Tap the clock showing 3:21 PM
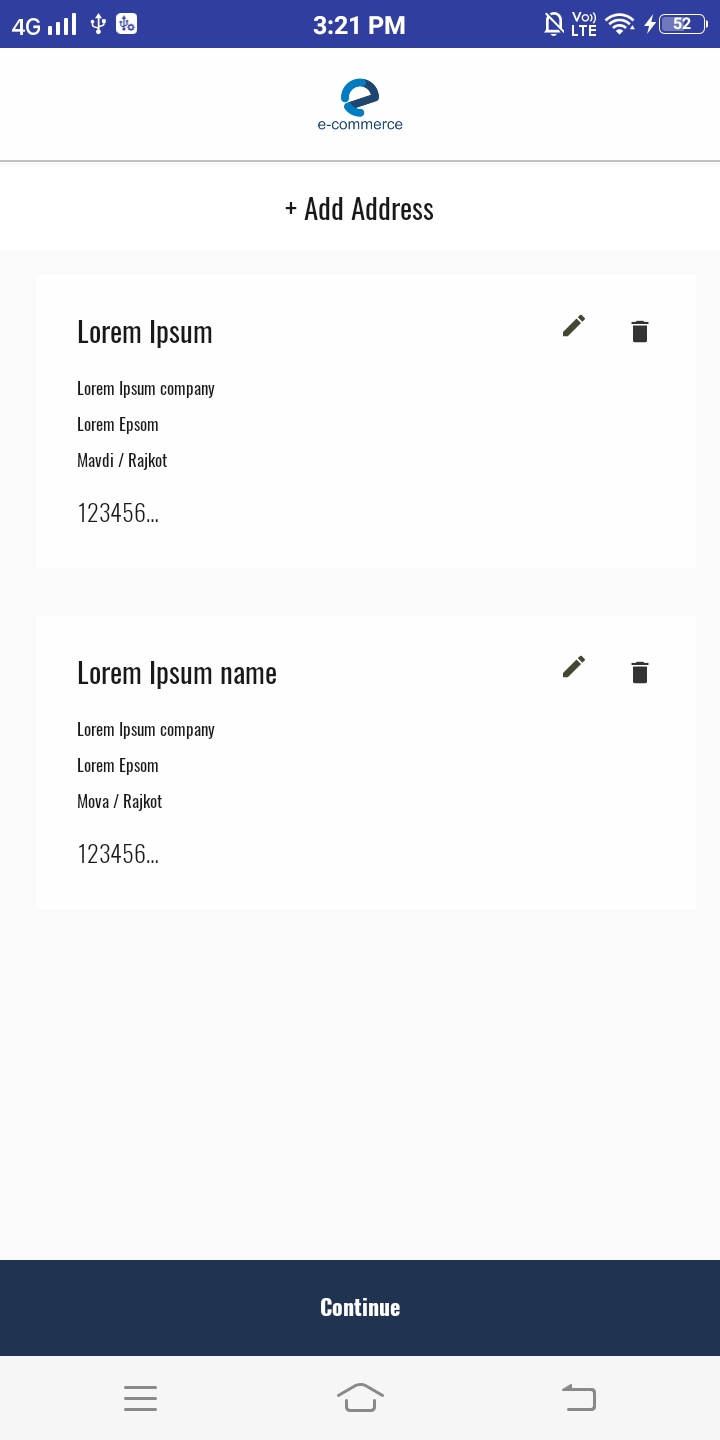The image size is (720, 1440). pyautogui.click(x=359, y=24)
